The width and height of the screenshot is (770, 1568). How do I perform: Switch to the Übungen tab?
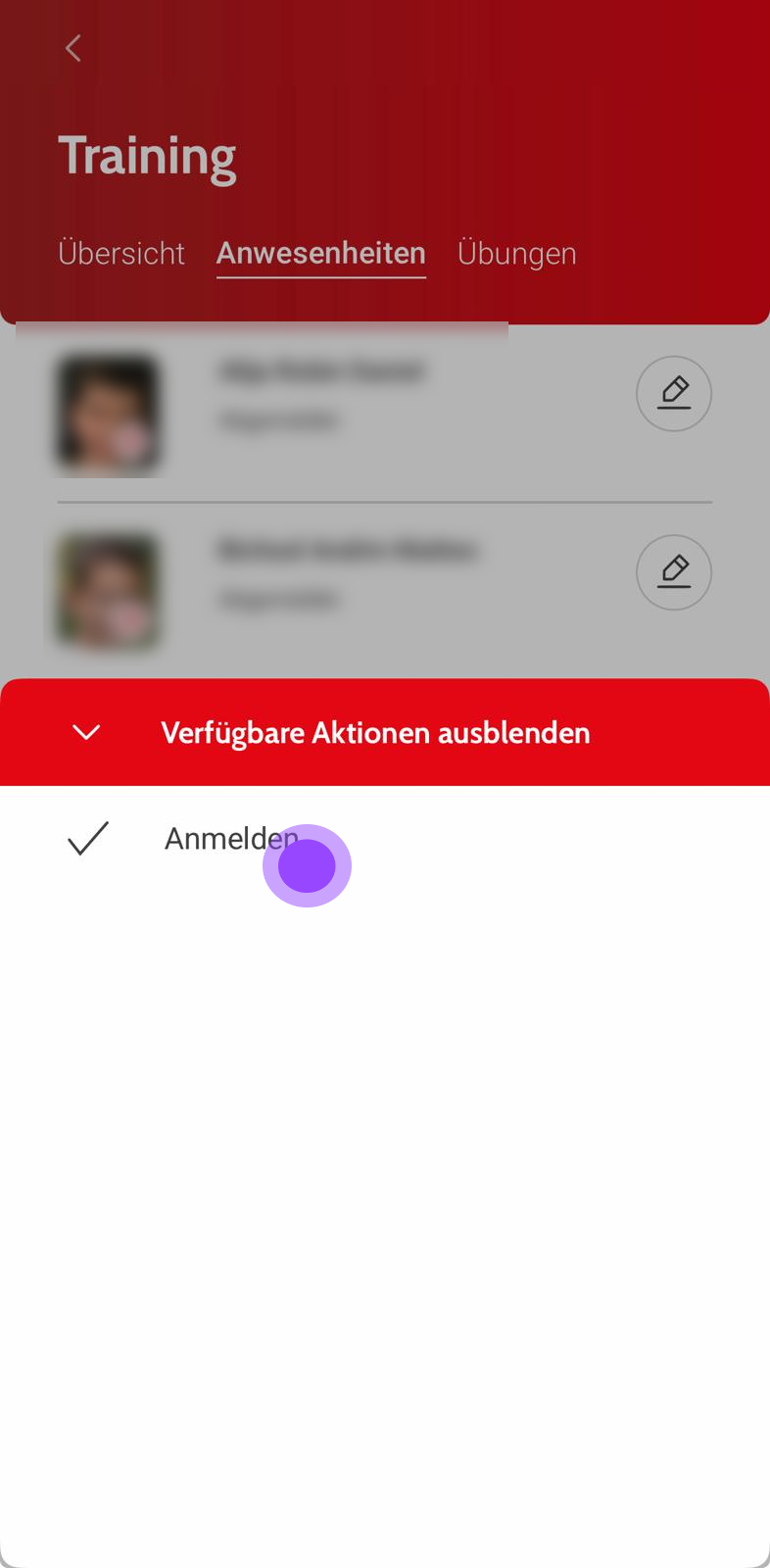point(516,253)
